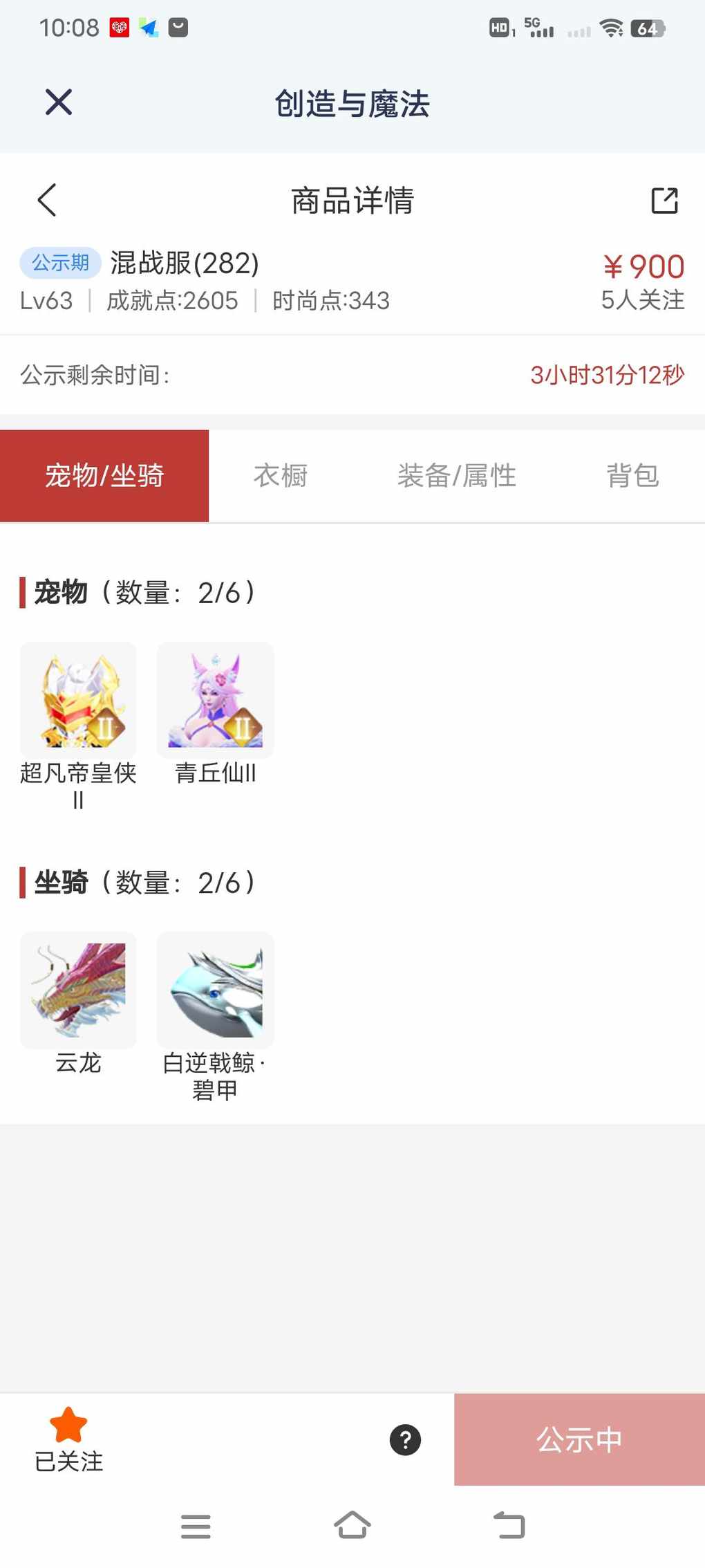705x1568 pixels.
Task: Share this listing via the share icon
Action: [x=664, y=201]
